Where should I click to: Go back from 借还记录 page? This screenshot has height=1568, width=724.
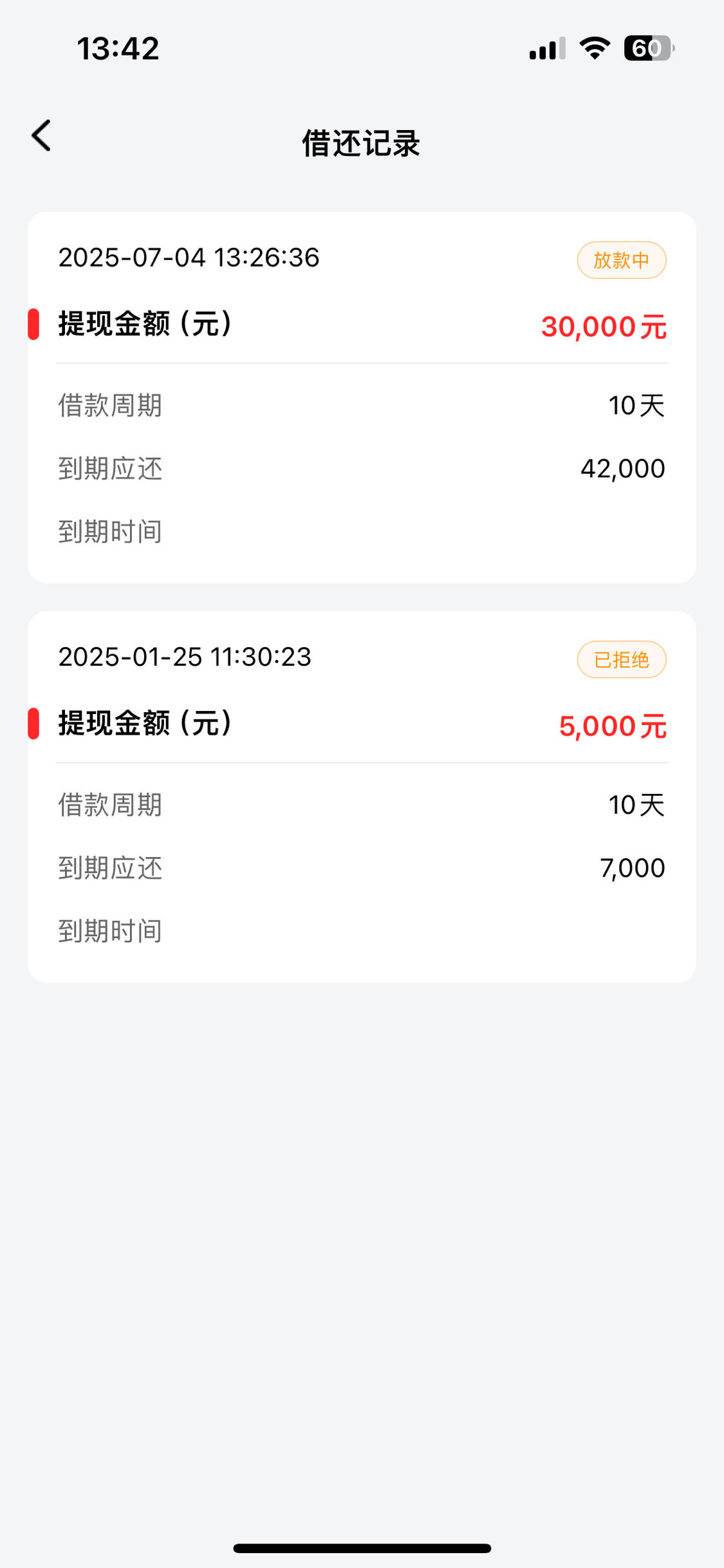(41, 136)
